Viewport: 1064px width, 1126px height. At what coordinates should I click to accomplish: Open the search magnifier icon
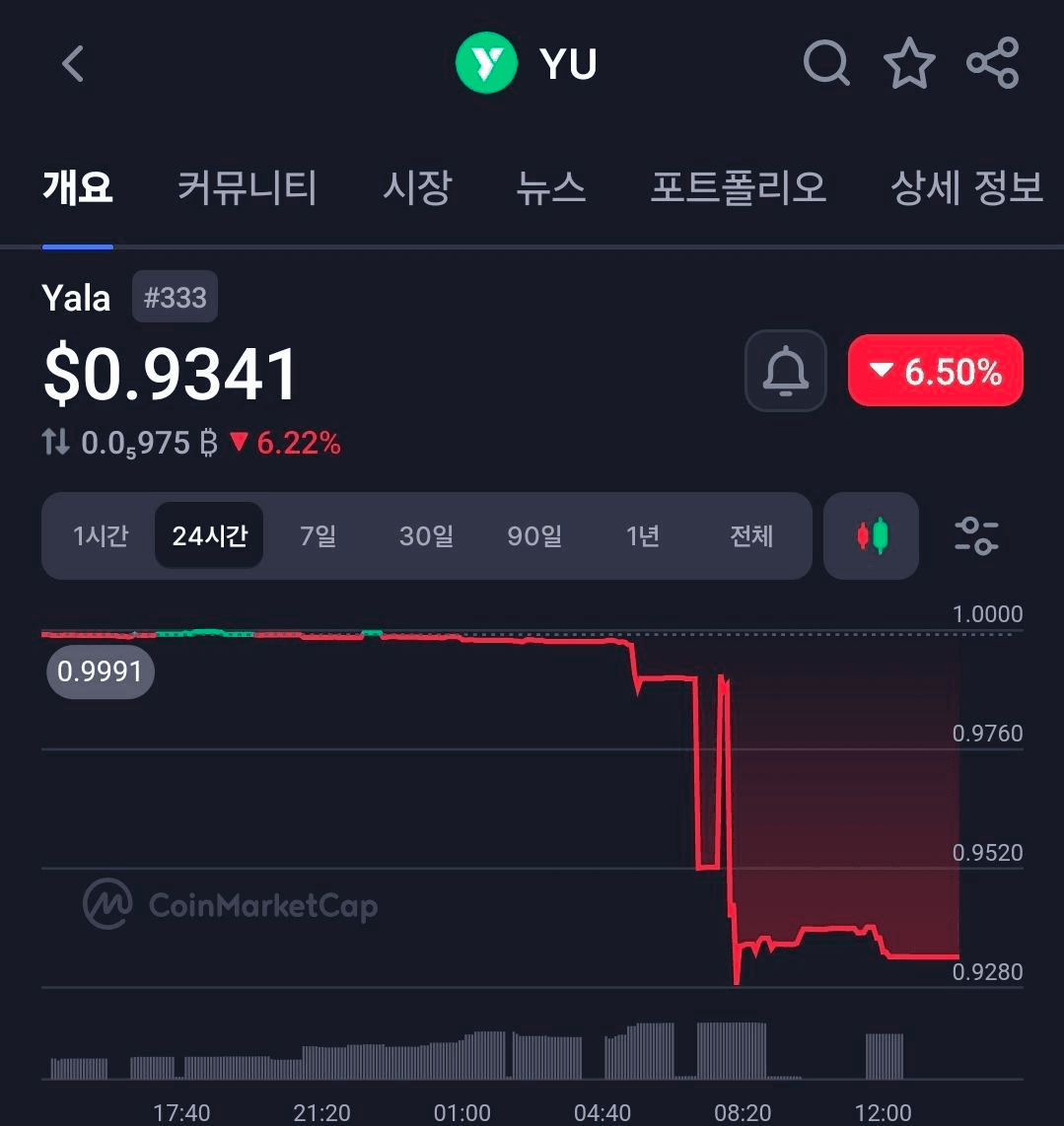click(826, 64)
